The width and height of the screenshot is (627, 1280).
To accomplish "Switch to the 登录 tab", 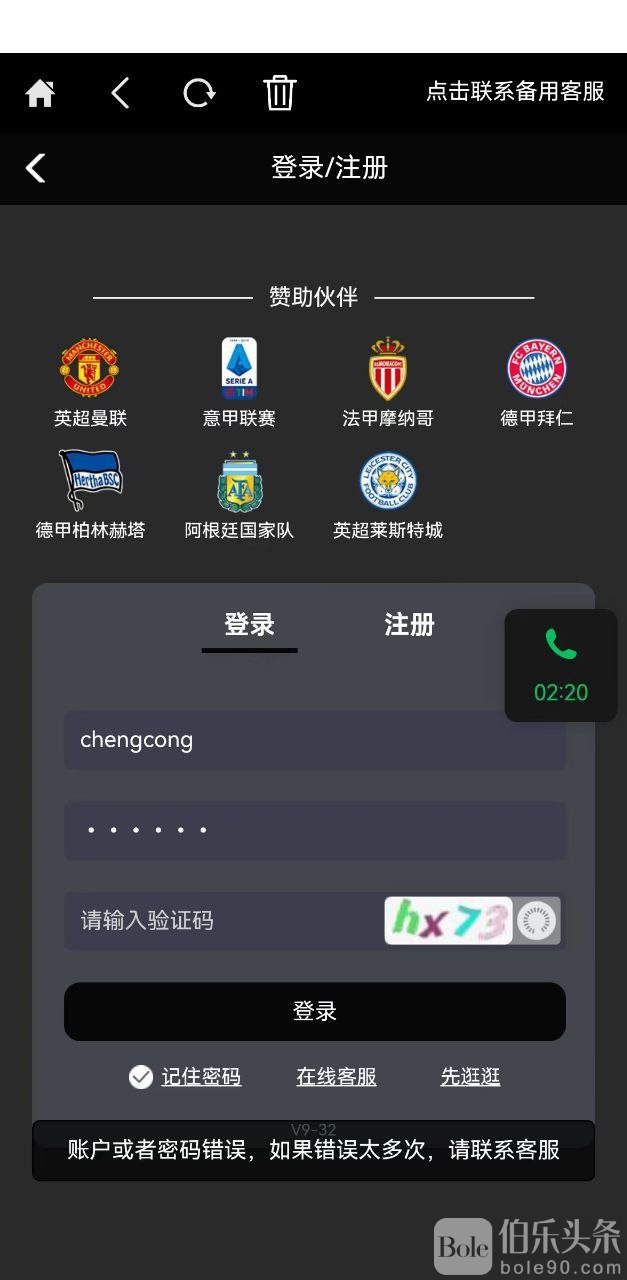I will point(249,625).
